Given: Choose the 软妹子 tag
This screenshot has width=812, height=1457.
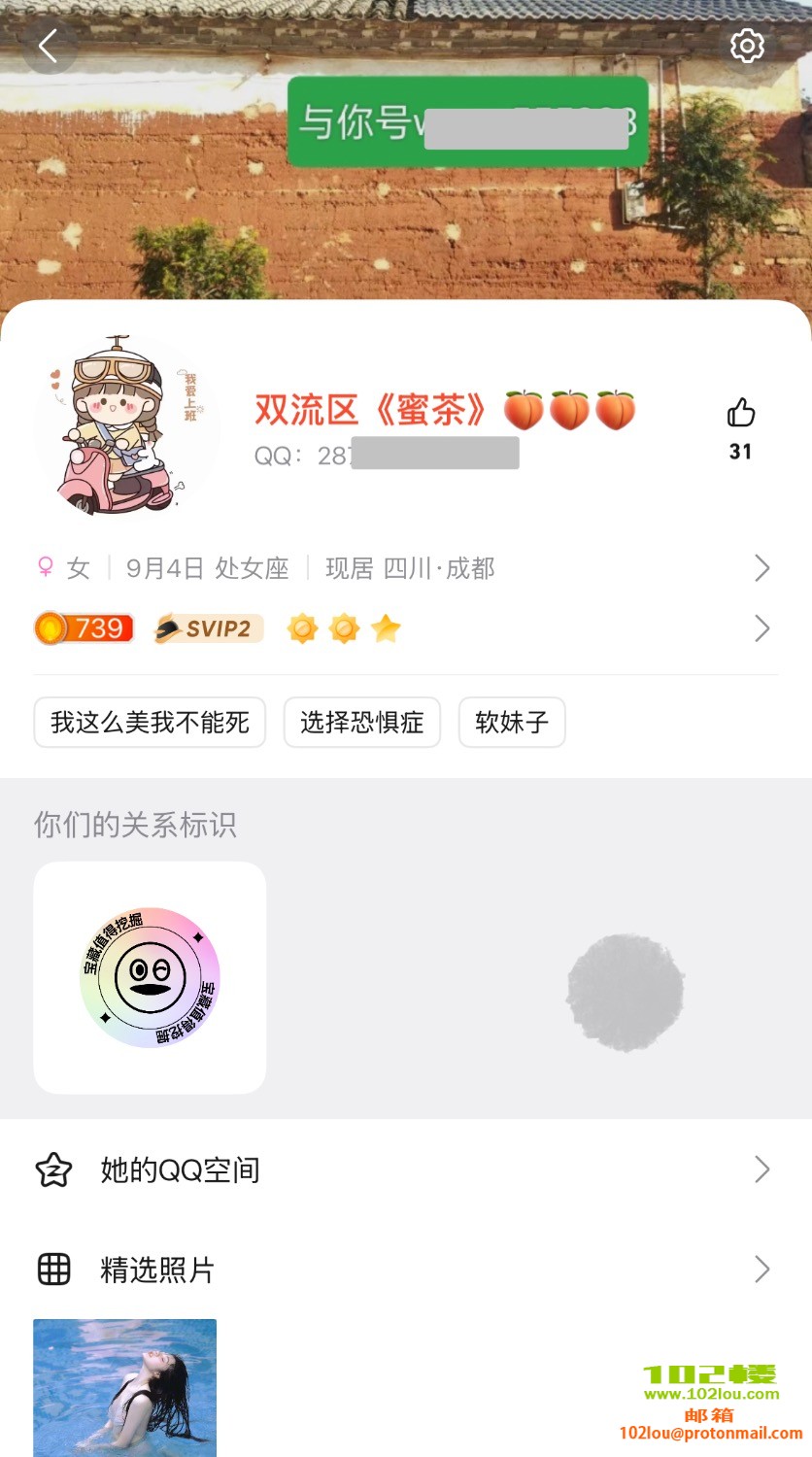Looking at the screenshot, I should tap(511, 722).
